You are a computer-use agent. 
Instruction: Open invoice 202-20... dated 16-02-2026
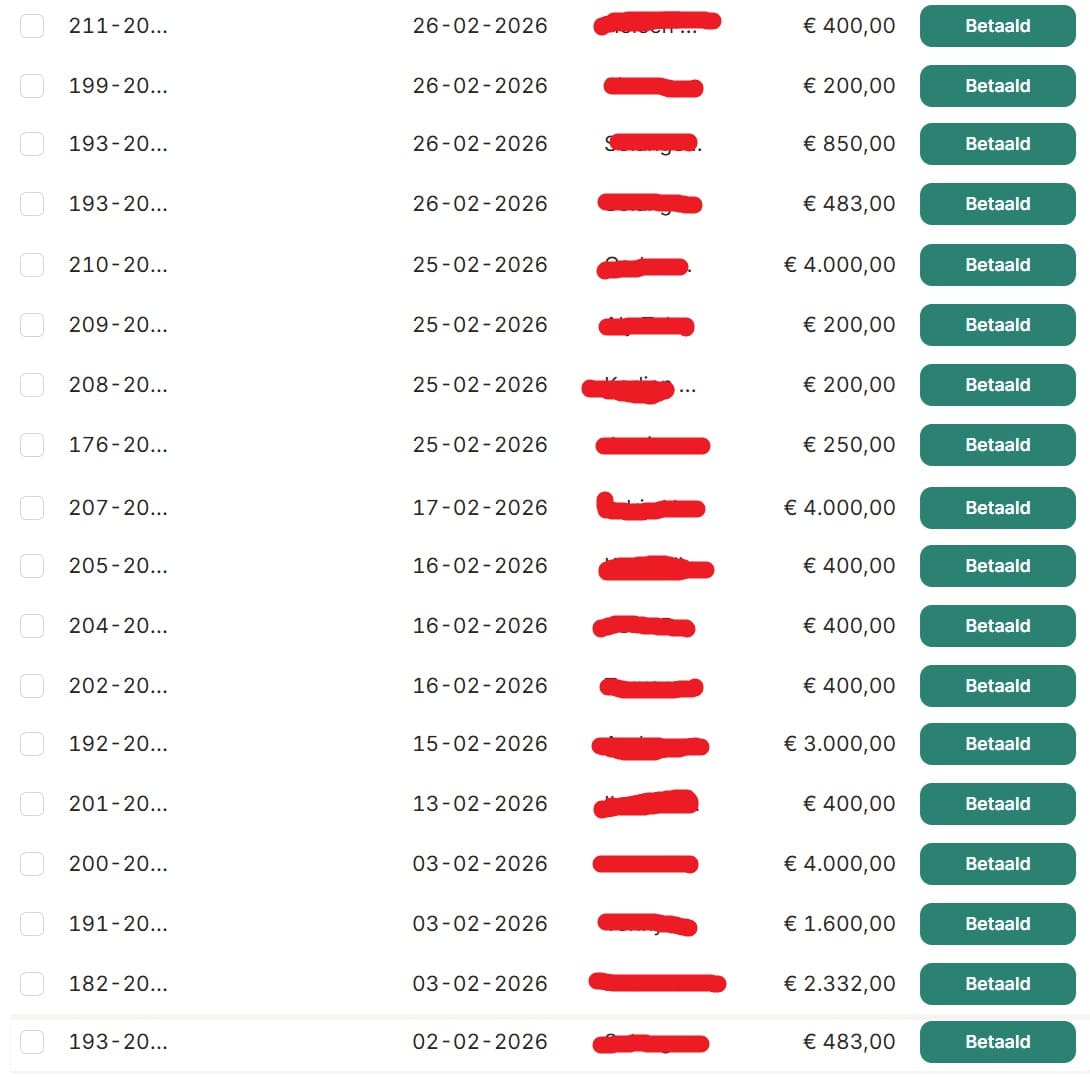[118, 686]
